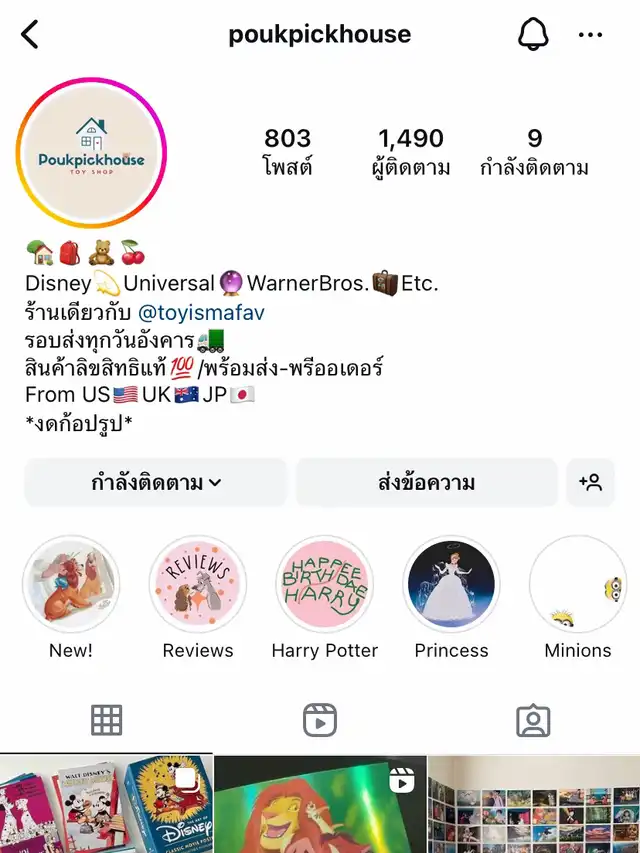View the Princess highlight
Image resolution: width=640 pixels, height=853 pixels.
[x=451, y=584]
